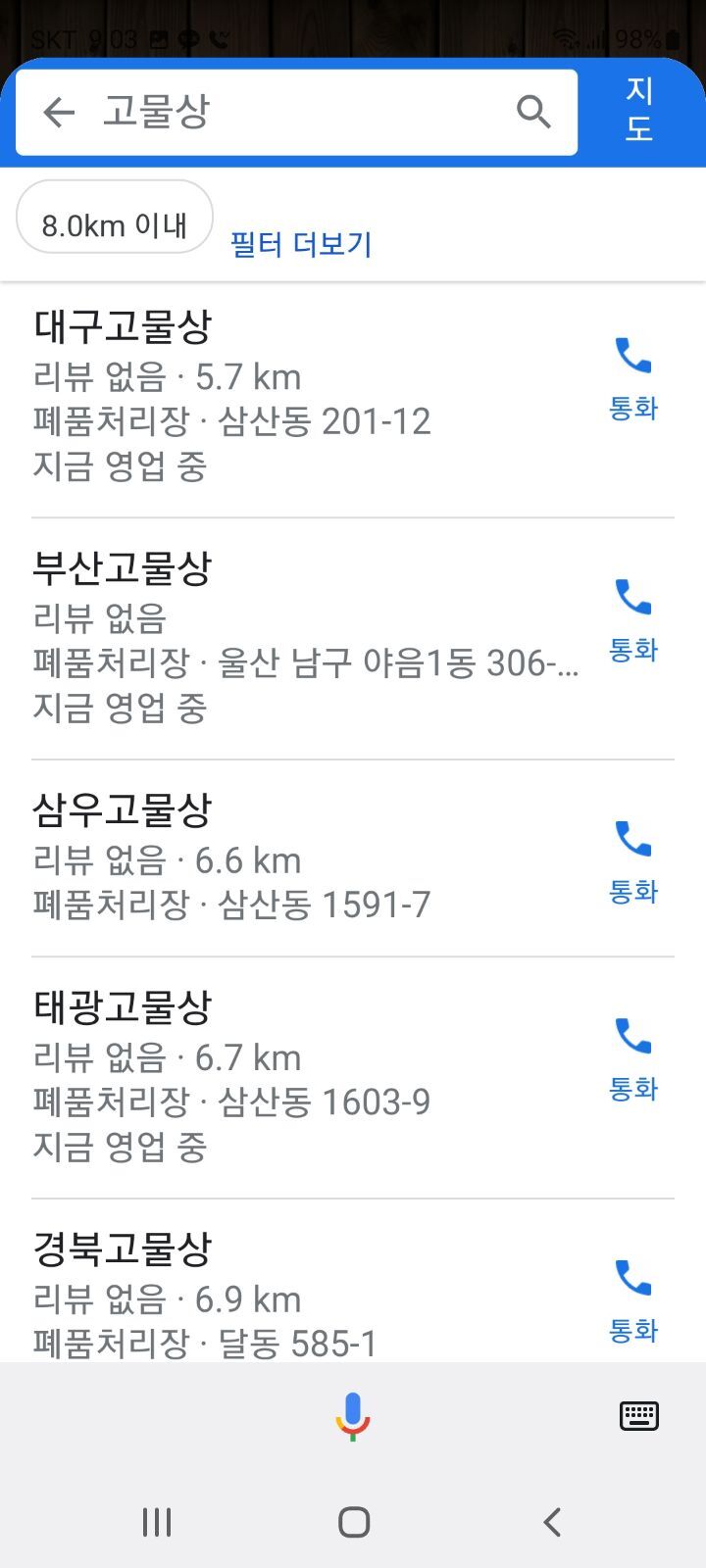Tap the magnifier search icon
This screenshot has width=706, height=1568.
point(533,113)
